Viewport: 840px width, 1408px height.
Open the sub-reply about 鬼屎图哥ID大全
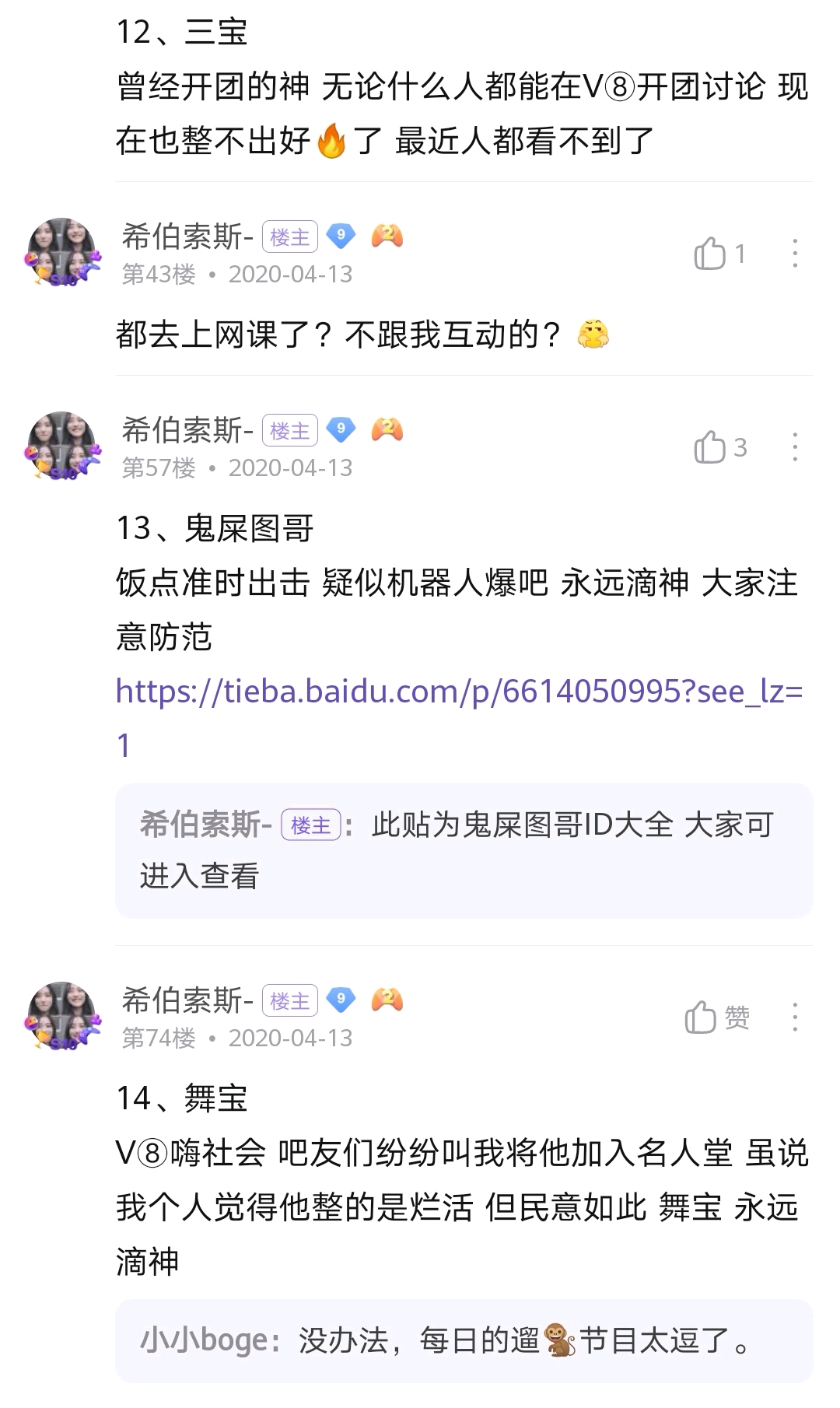point(464,850)
